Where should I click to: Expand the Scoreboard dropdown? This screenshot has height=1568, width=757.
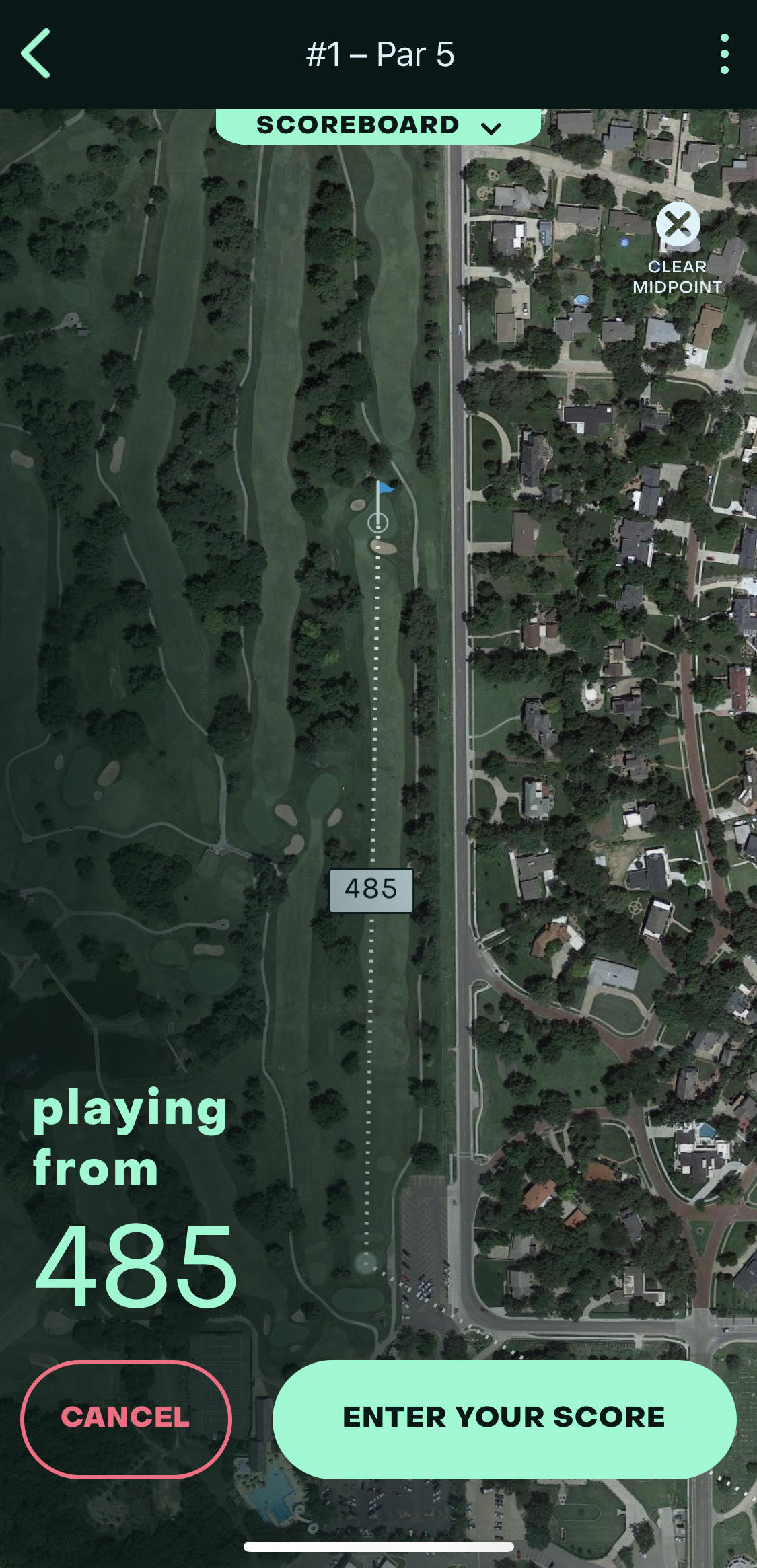click(x=378, y=126)
